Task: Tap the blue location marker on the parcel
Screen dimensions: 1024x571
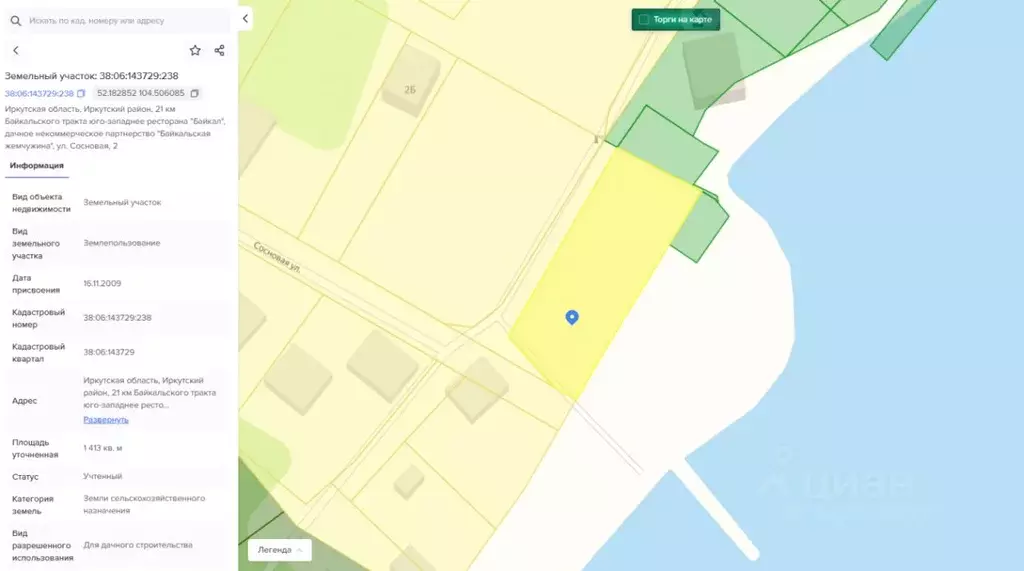Action: 572,317
